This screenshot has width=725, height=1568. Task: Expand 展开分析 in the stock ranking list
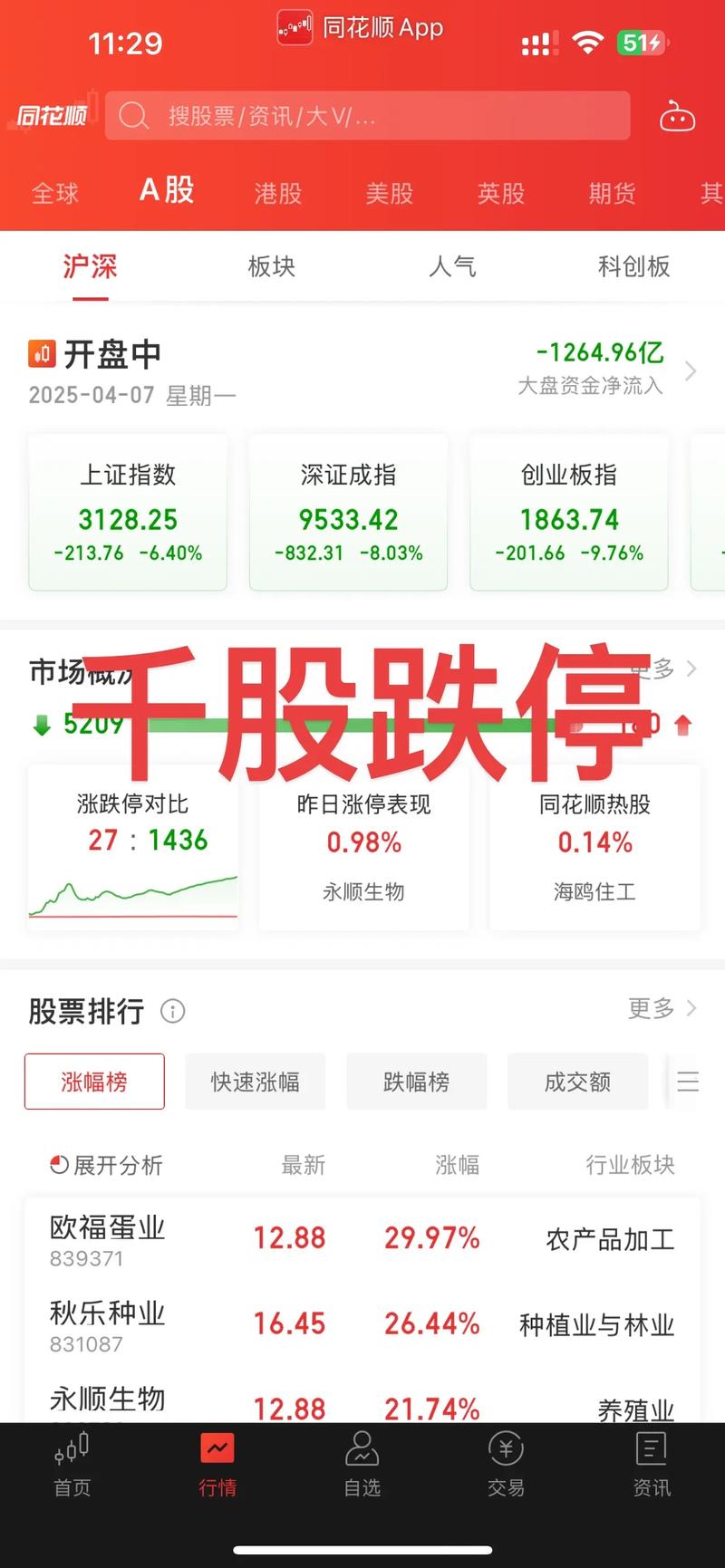[x=106, y=1167]
